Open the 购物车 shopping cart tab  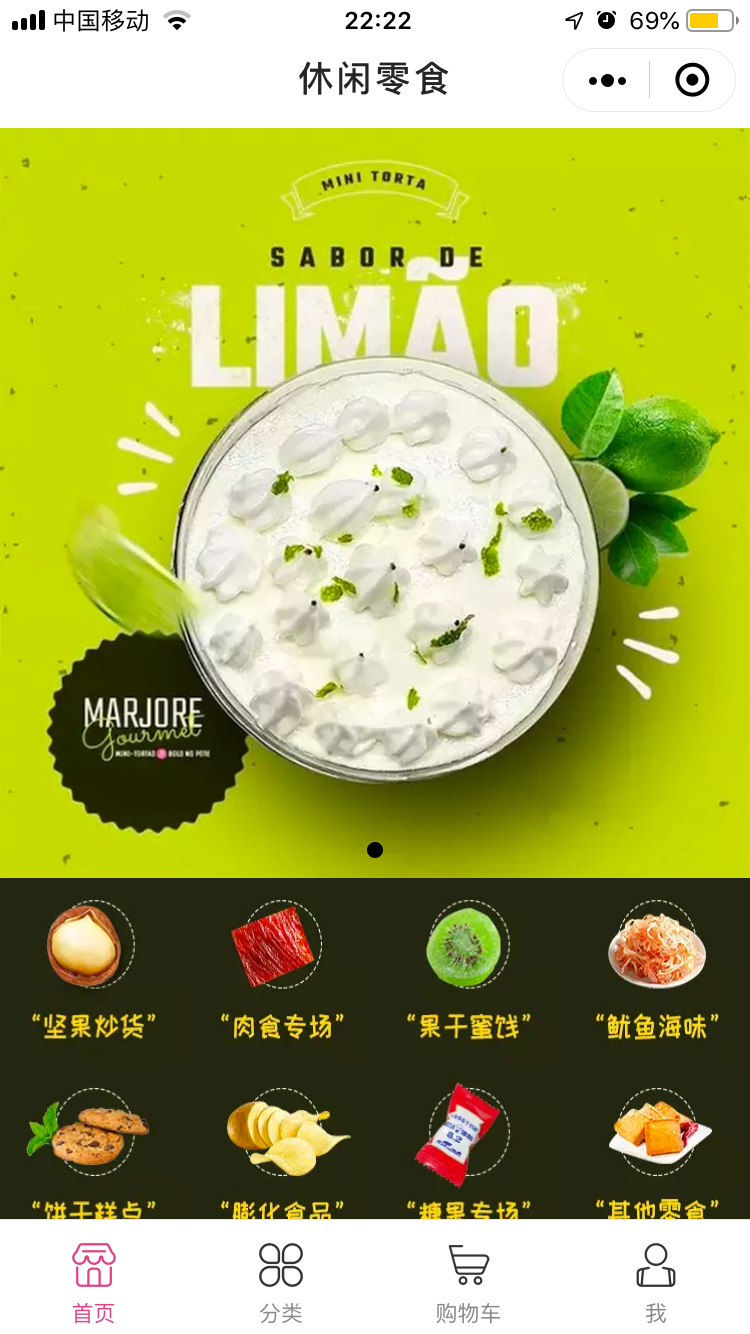(468, 1282)
